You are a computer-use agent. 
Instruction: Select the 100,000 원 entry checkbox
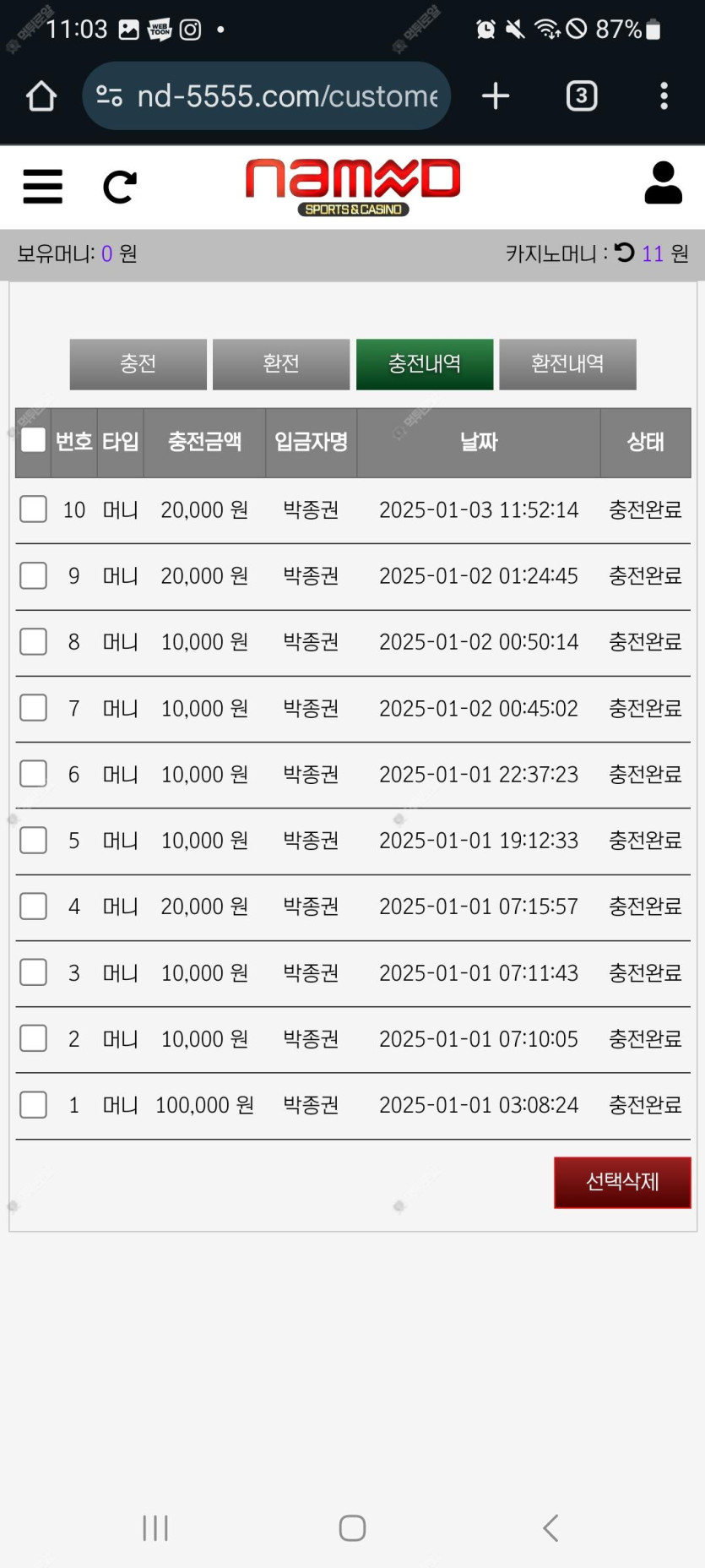33,1104
